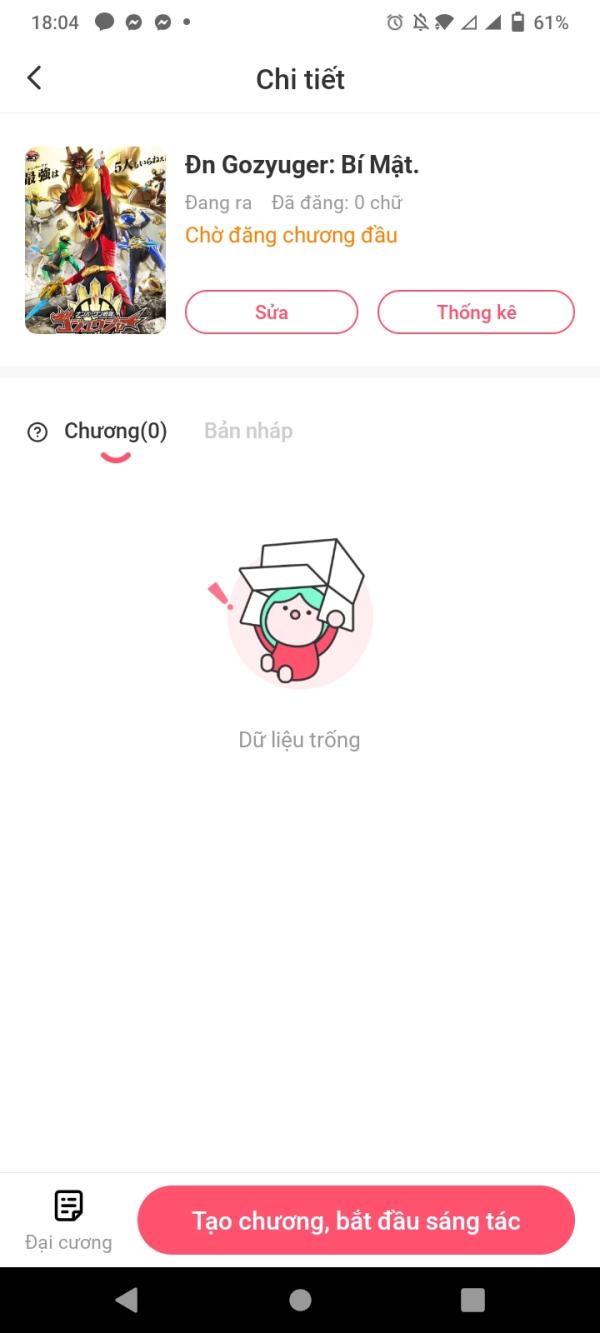
Task: Go back using the header arrow
Action: pyautogui.click(x=35, y=78)
